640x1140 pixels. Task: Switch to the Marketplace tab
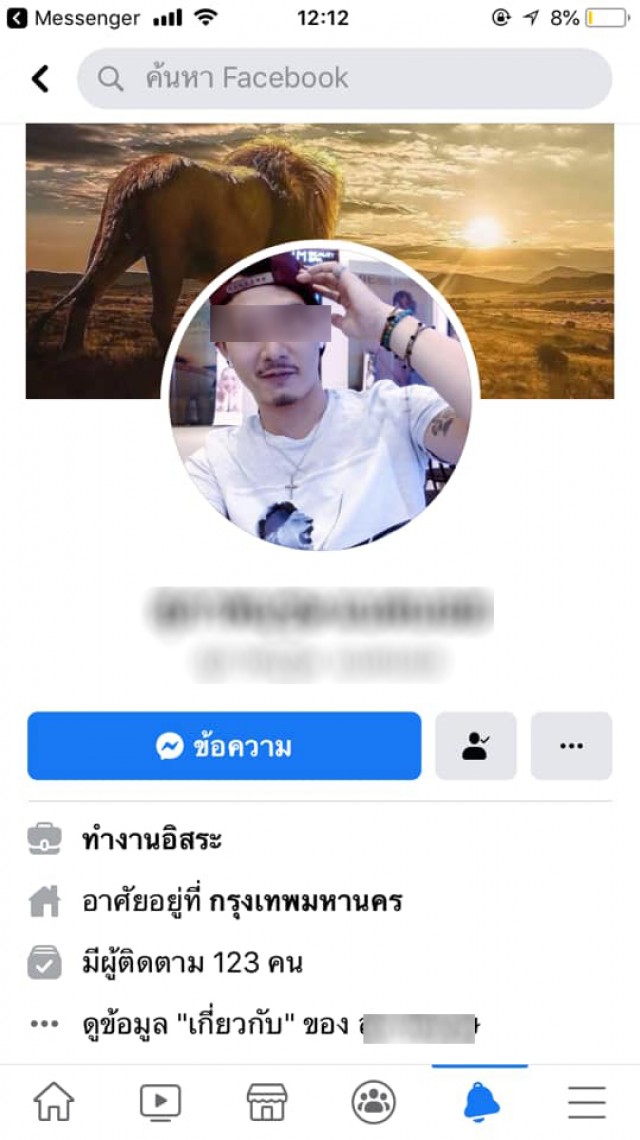(x=267, y=1102)
